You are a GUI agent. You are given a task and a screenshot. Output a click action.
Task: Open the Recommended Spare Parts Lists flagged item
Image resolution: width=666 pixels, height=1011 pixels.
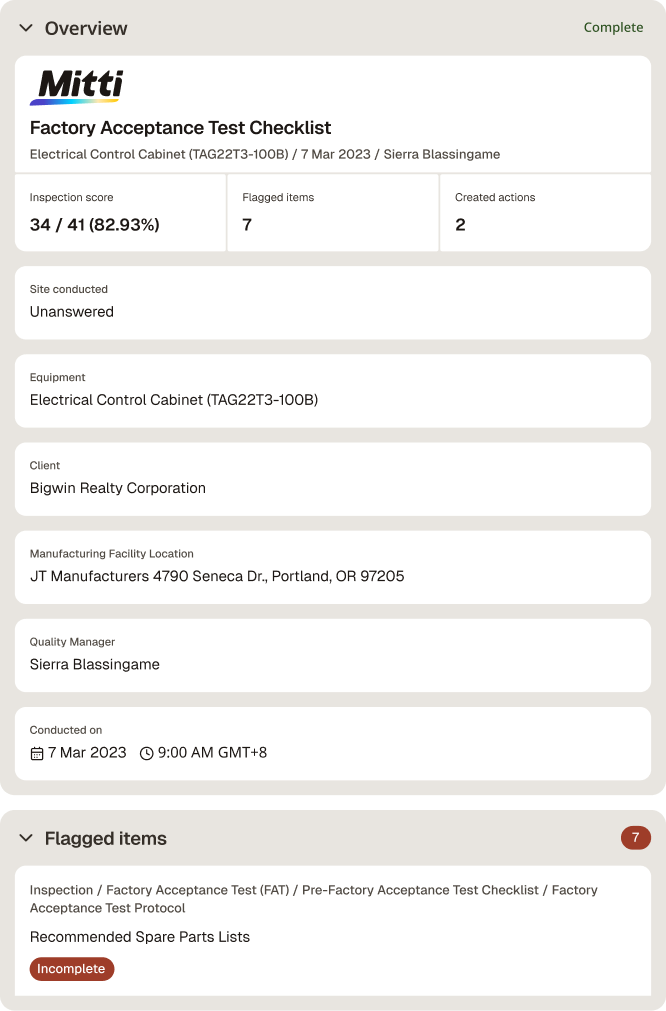(x=333, y=930)
